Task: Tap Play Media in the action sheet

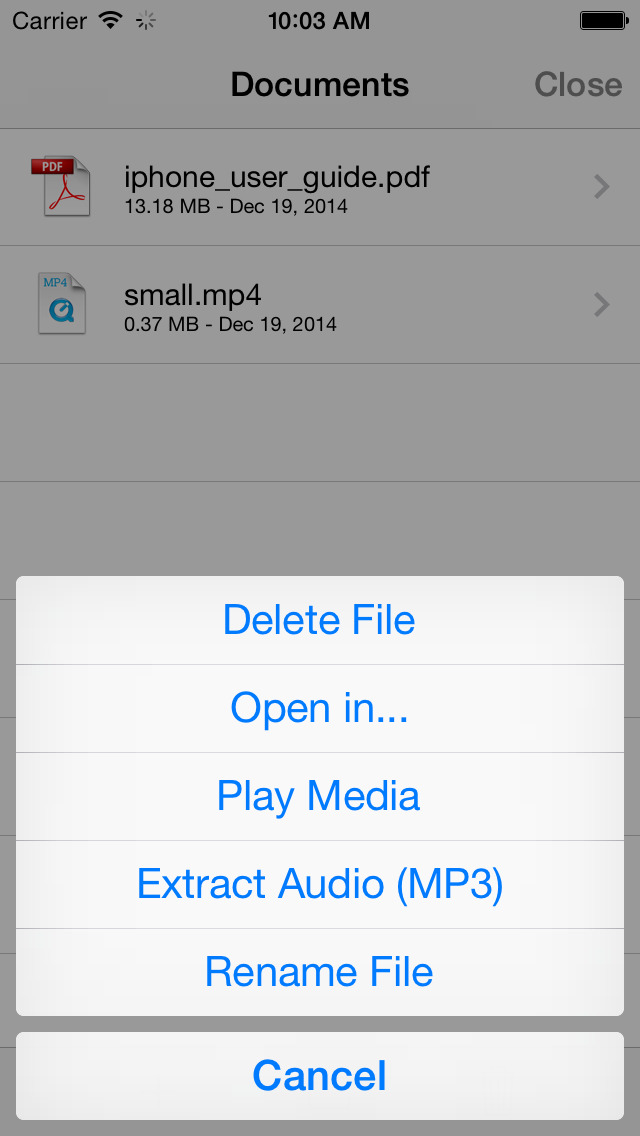Action: [319, 796]
